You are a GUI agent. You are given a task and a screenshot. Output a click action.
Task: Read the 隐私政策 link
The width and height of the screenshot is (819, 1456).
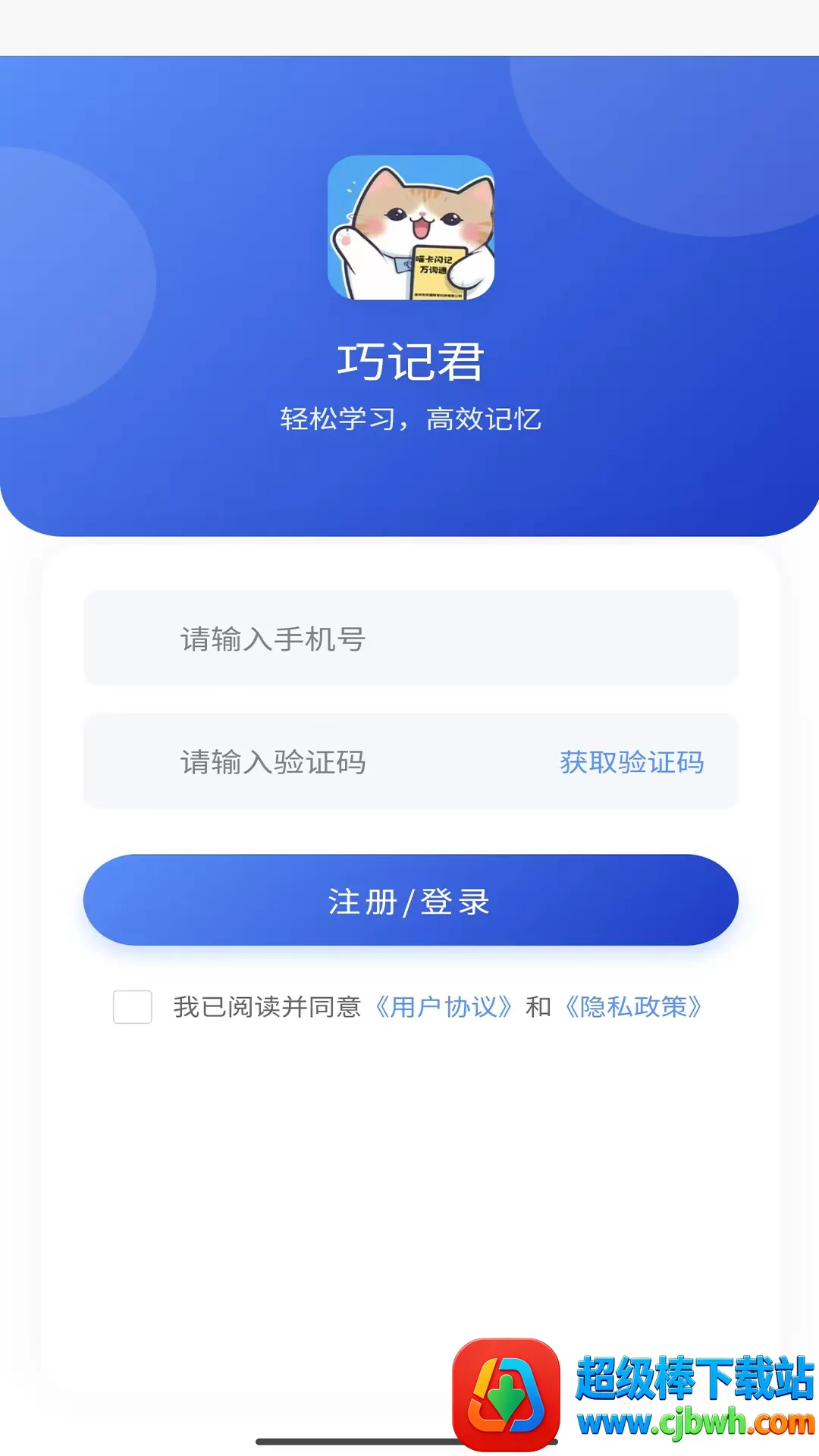[x=633, y=1007]
